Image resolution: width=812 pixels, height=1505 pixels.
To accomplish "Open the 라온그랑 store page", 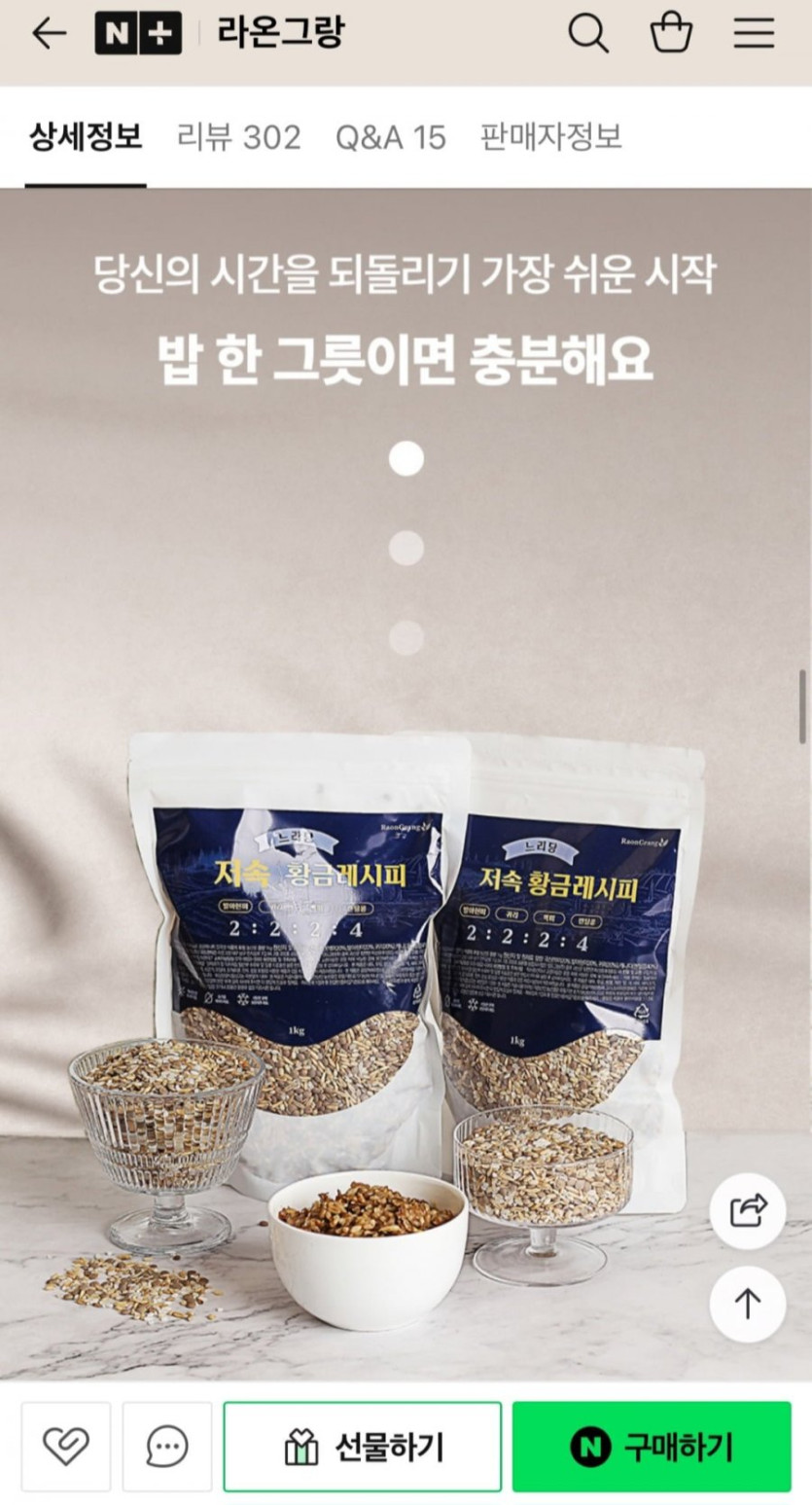I will pos(280,34).
